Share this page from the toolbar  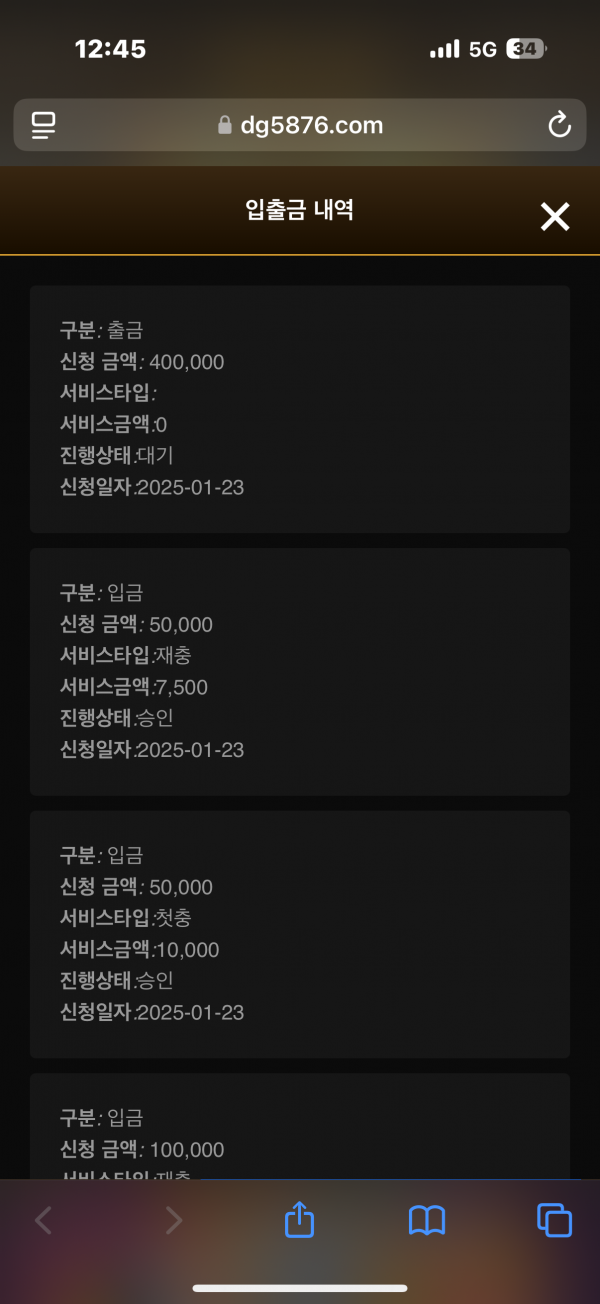[300, 1219]
